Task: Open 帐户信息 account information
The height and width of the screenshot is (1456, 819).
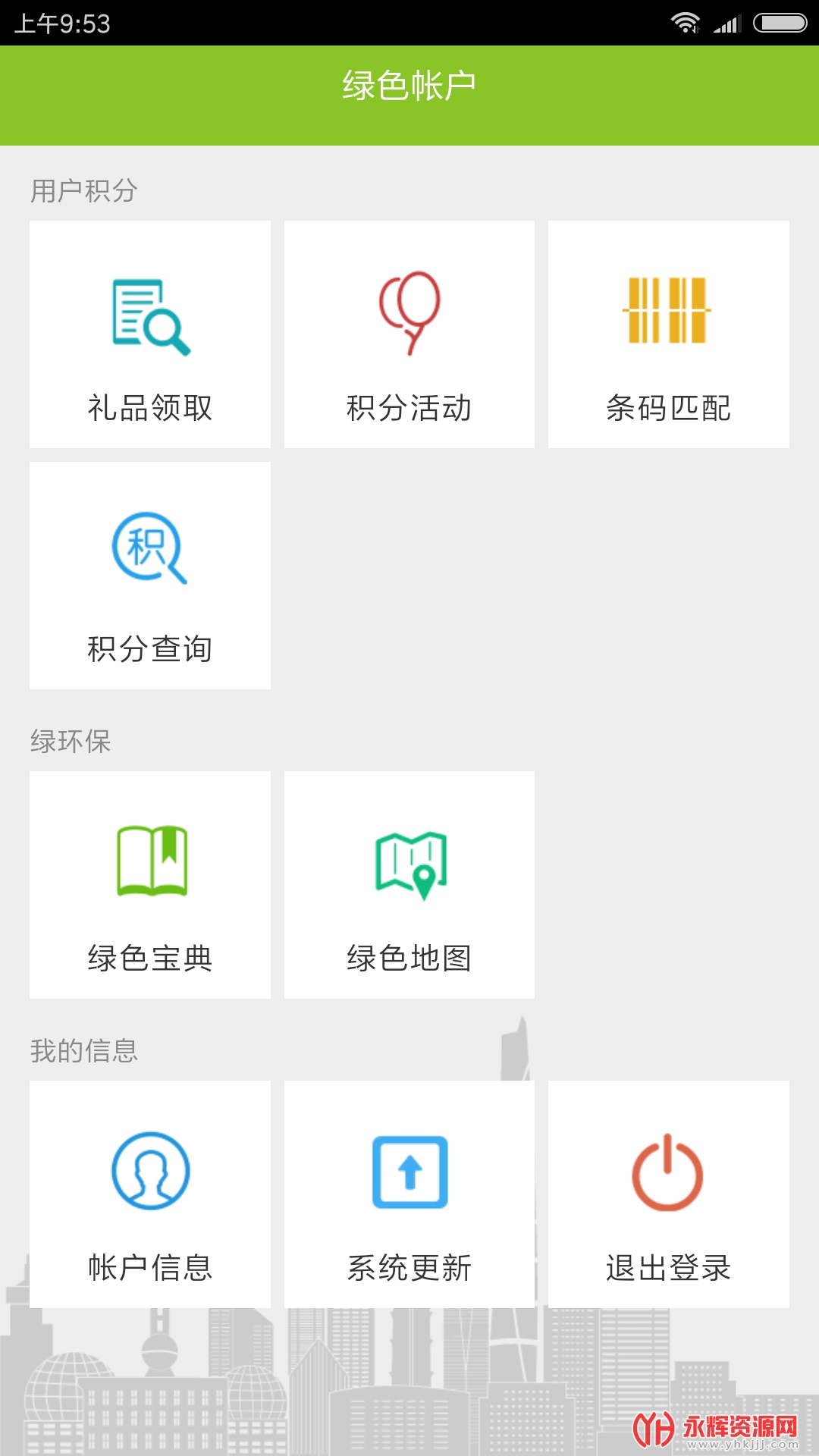Action: point(150,1194)
